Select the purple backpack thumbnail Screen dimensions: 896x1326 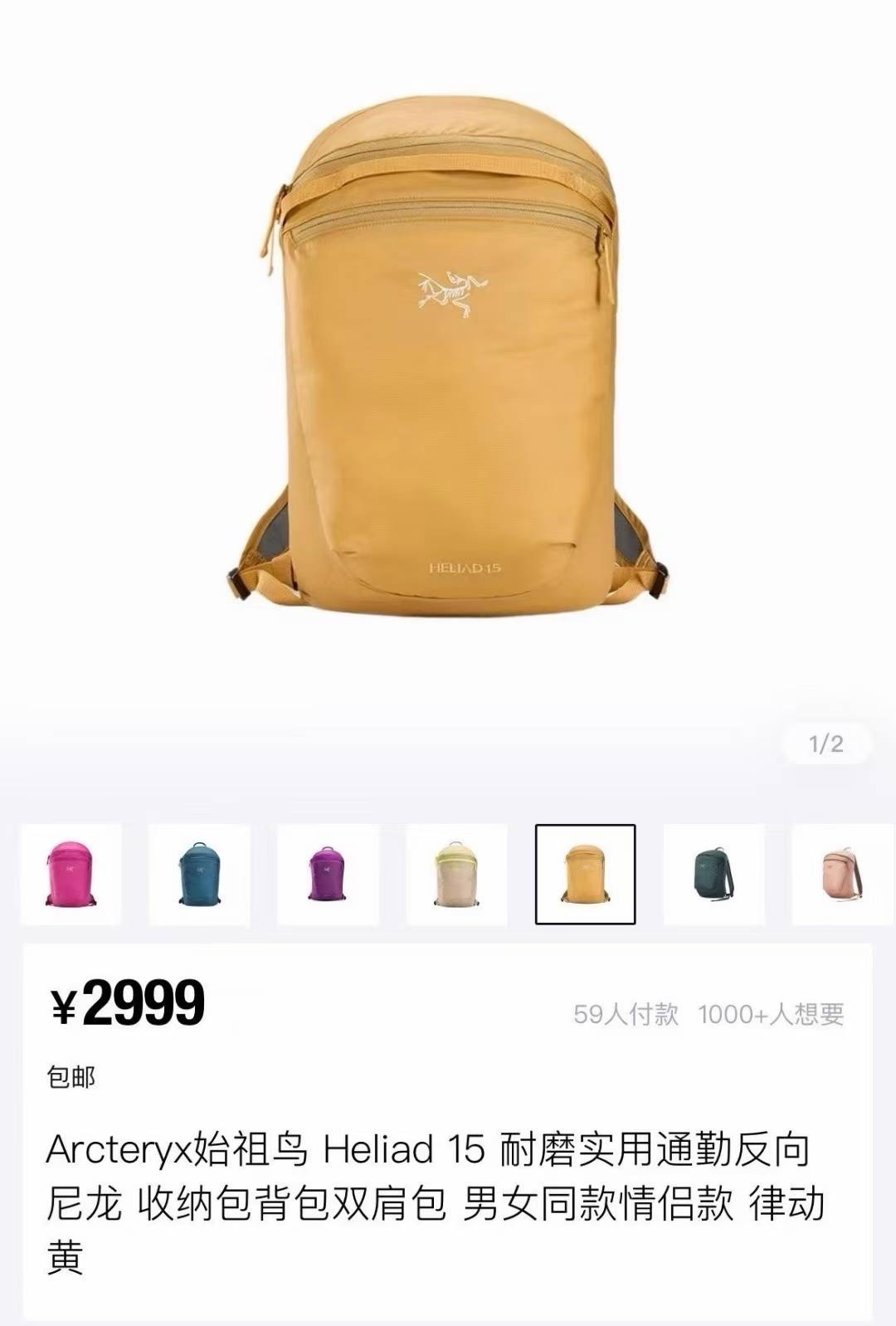pos(328,874)
